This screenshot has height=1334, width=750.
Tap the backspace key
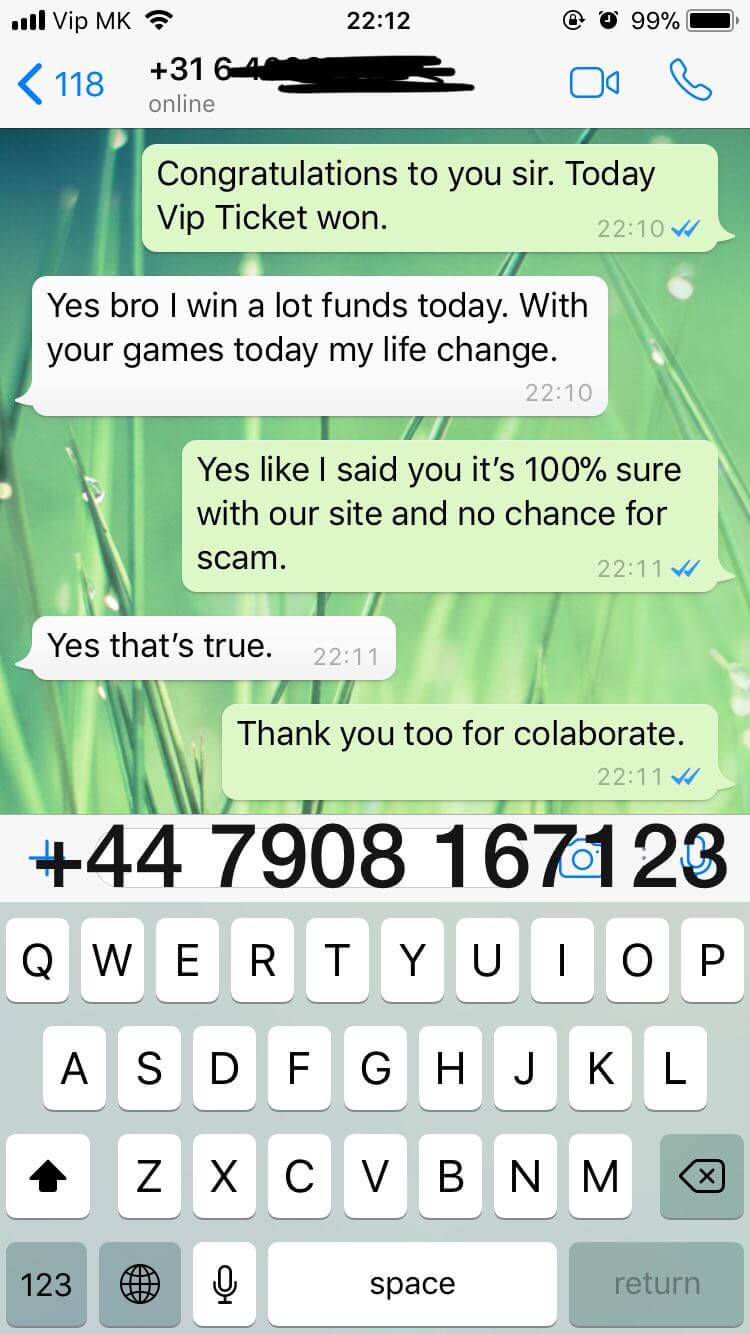[x=702, y=1177]
